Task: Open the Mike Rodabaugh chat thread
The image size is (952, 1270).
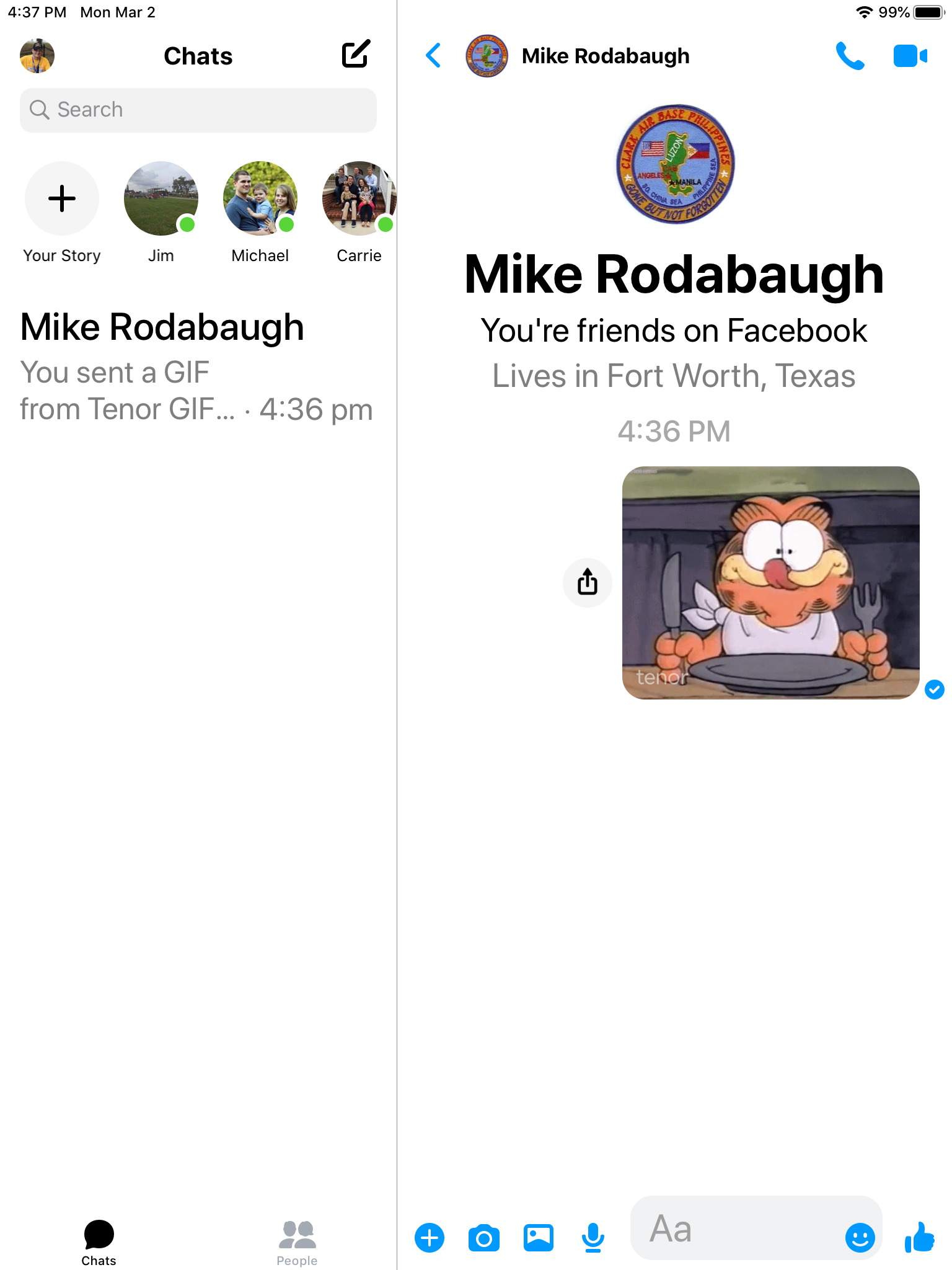Action: click(197, 367)
